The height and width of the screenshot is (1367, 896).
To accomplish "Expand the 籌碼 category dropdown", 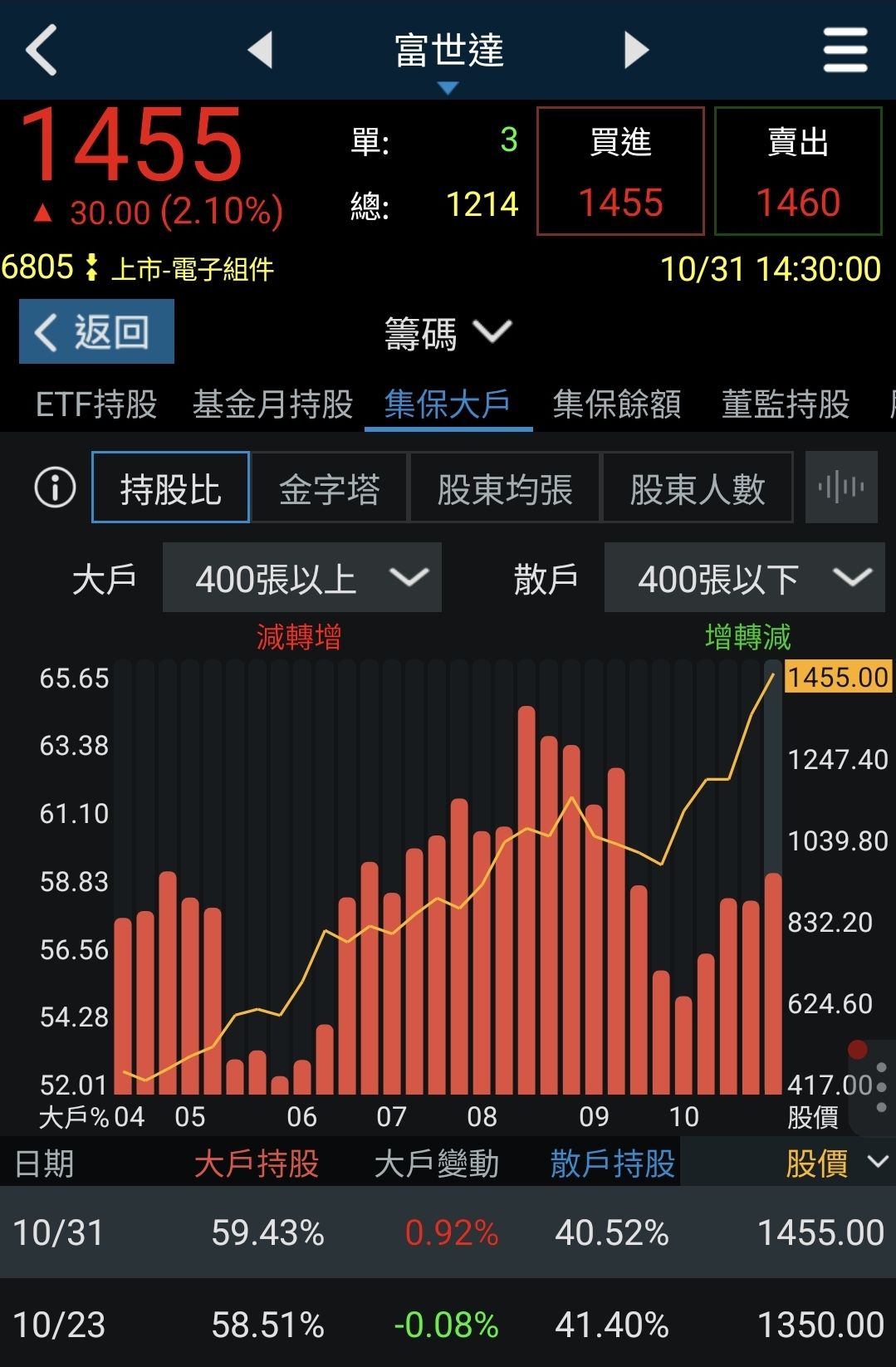I will (x=448, y=333).
